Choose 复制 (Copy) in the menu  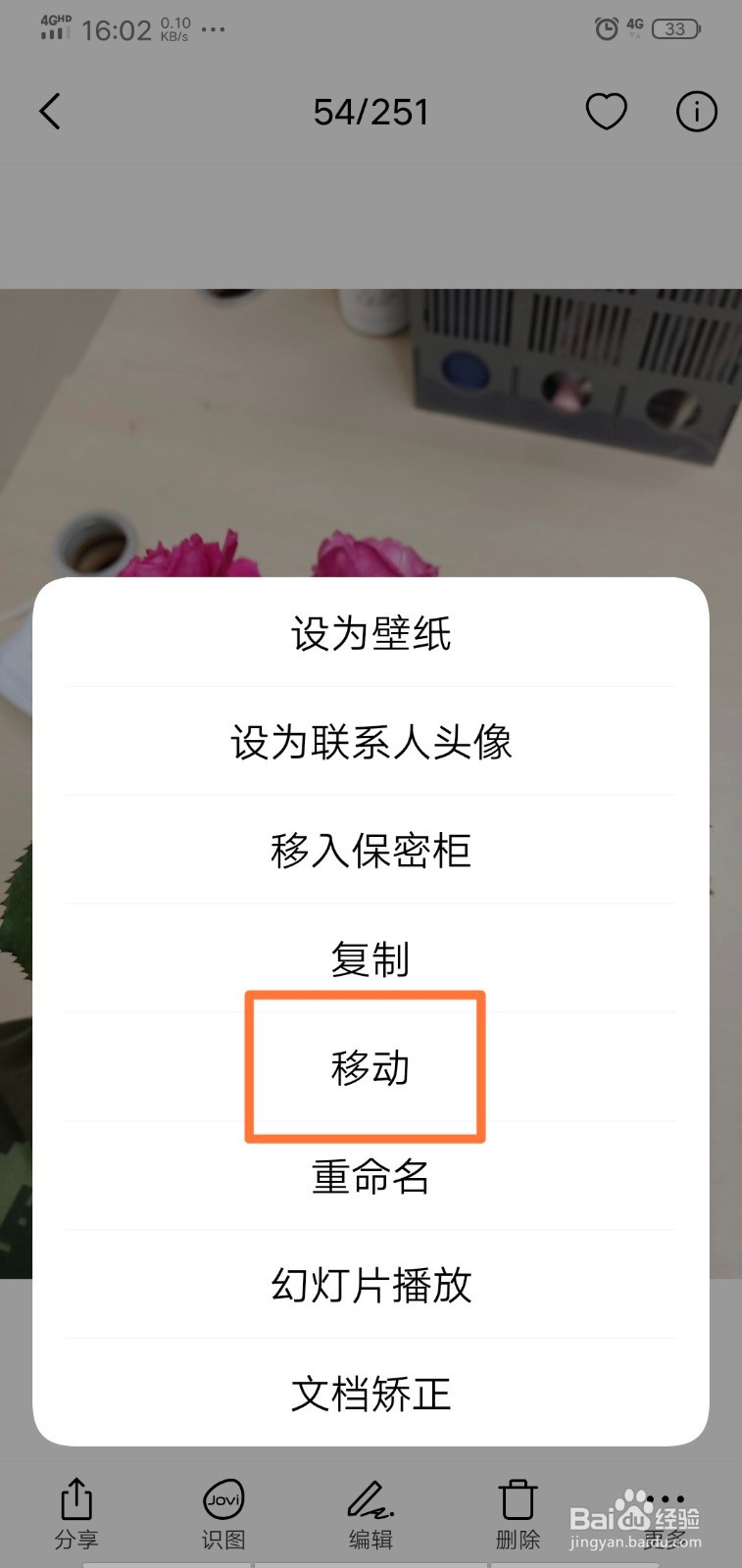click(x=370, y=960)
